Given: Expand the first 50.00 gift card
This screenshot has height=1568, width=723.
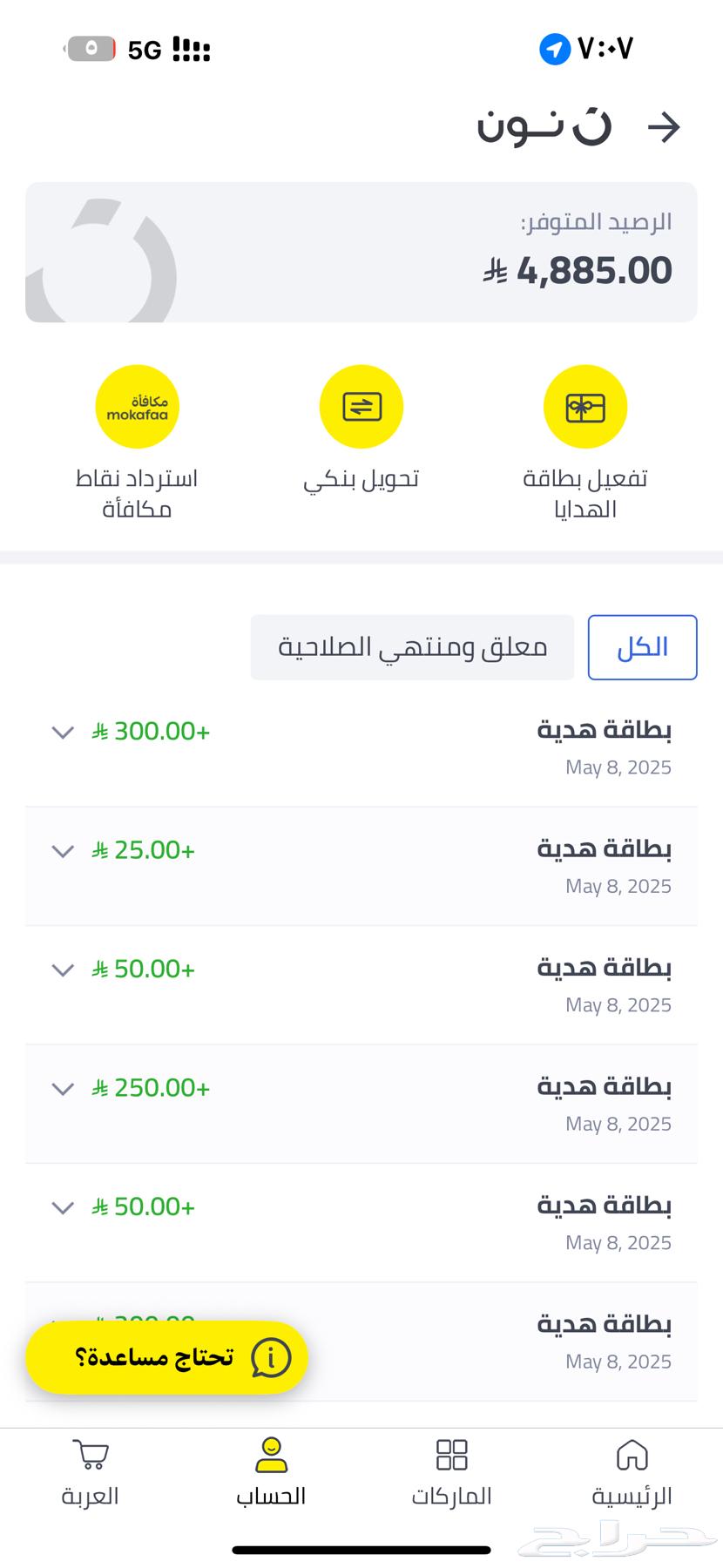Looking at the screenshot, I should pos(62,970).
